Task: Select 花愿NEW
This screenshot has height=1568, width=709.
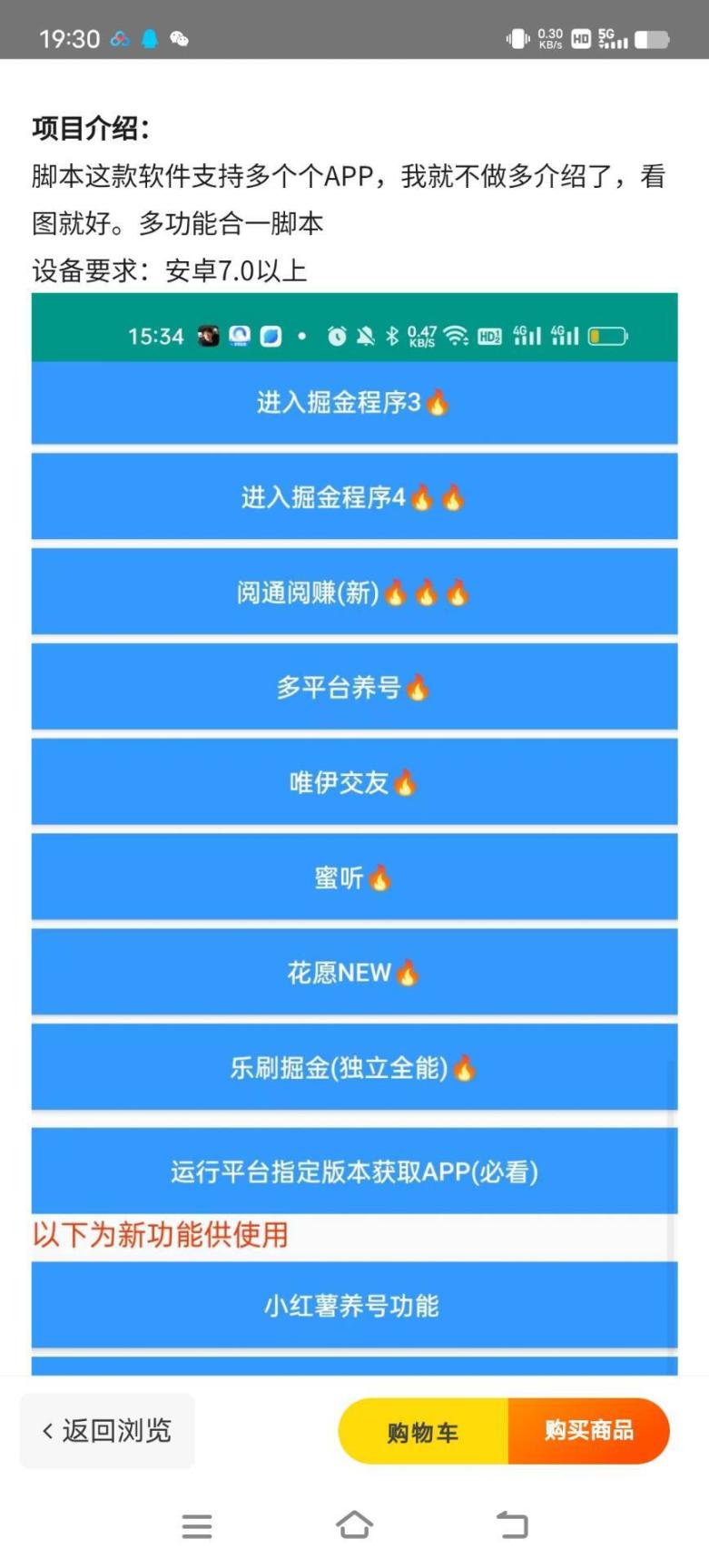Action: pyautogui.click(x=354, y=972)
